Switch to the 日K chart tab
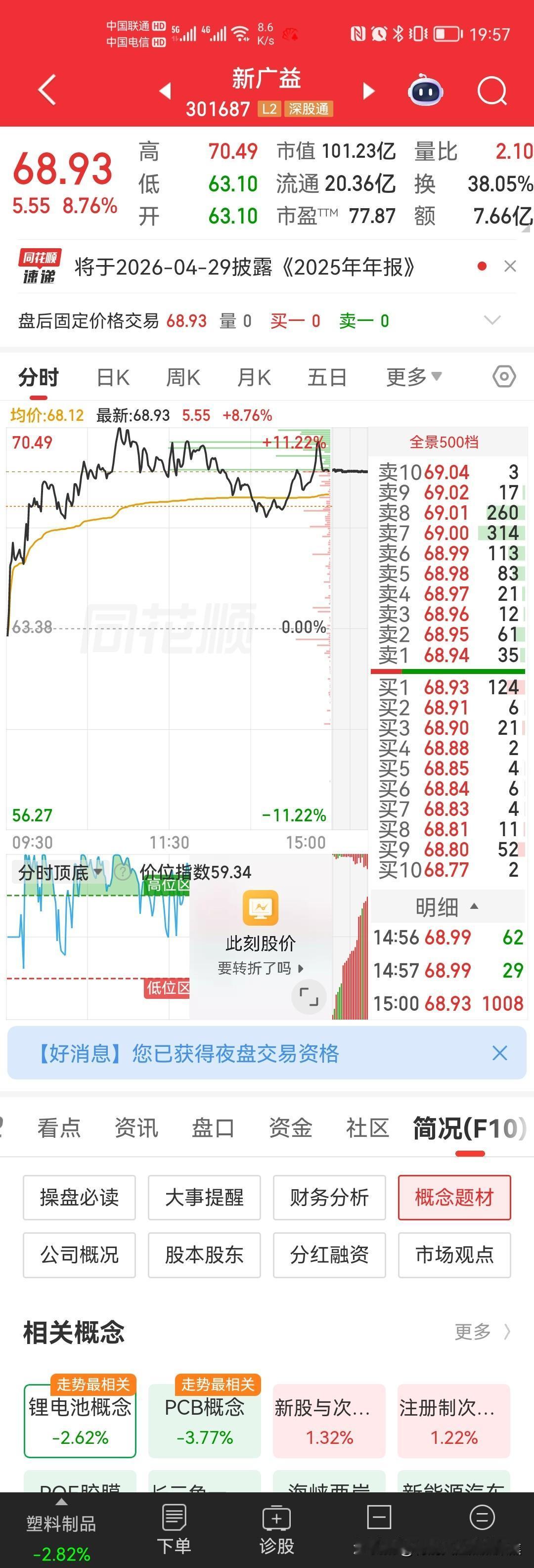 coord(113,377)
